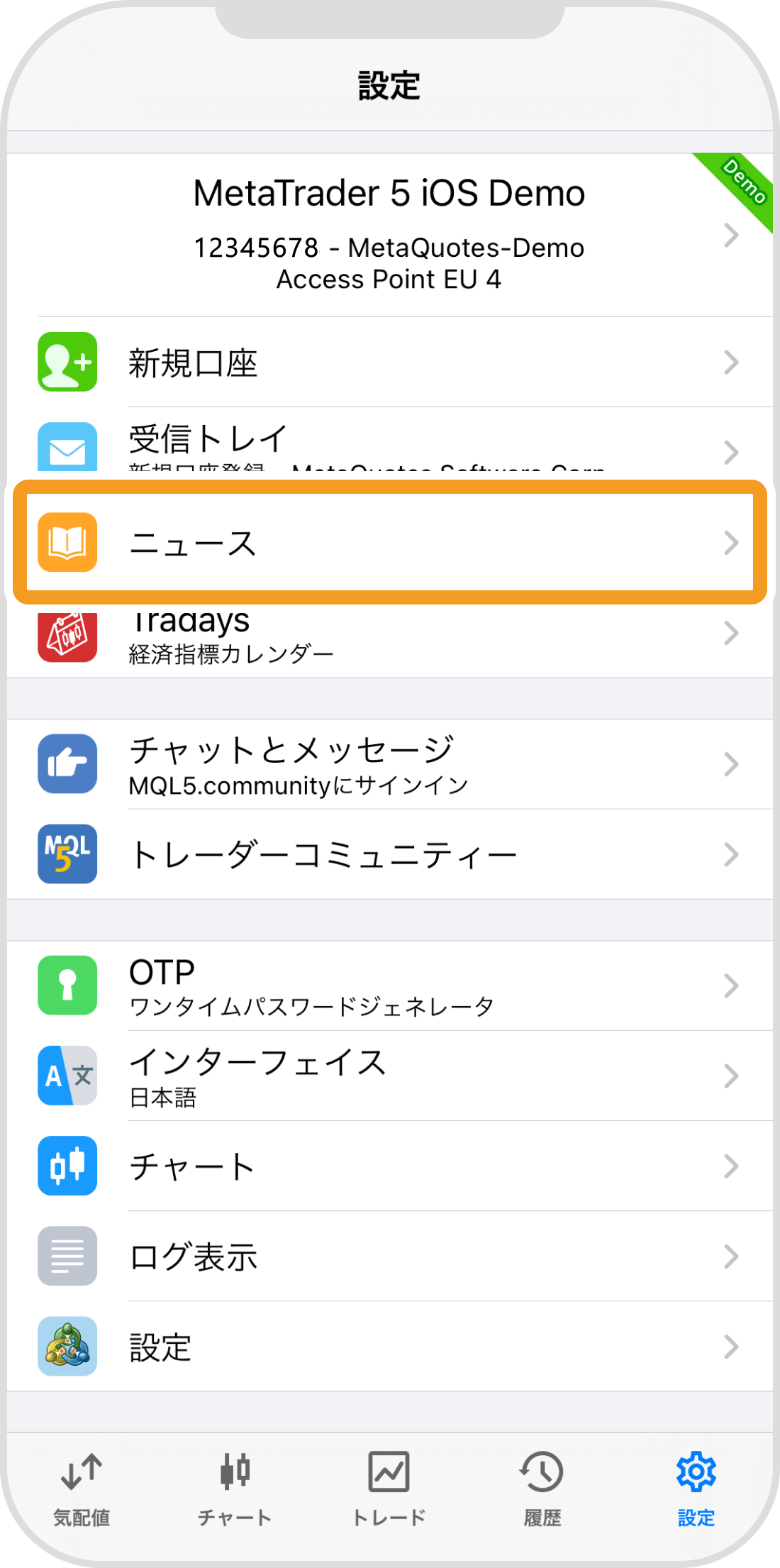Viewport: 780px width, 1568px height.
Task: Open the チャート candlestick settings icon
Action: pos(67,1167)
